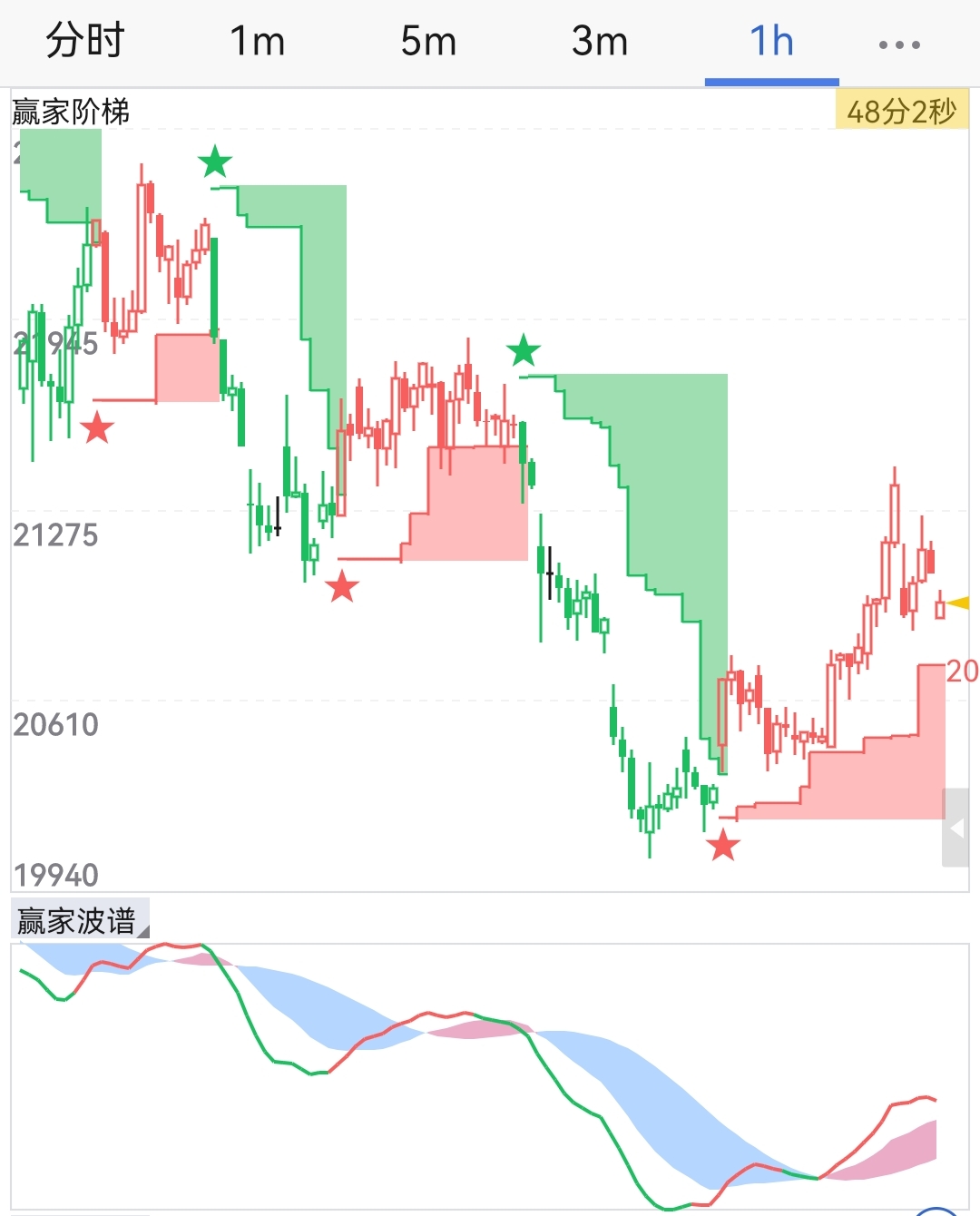
Task: Select the 1m timeframe tab
Action: (x=257, y=42)
